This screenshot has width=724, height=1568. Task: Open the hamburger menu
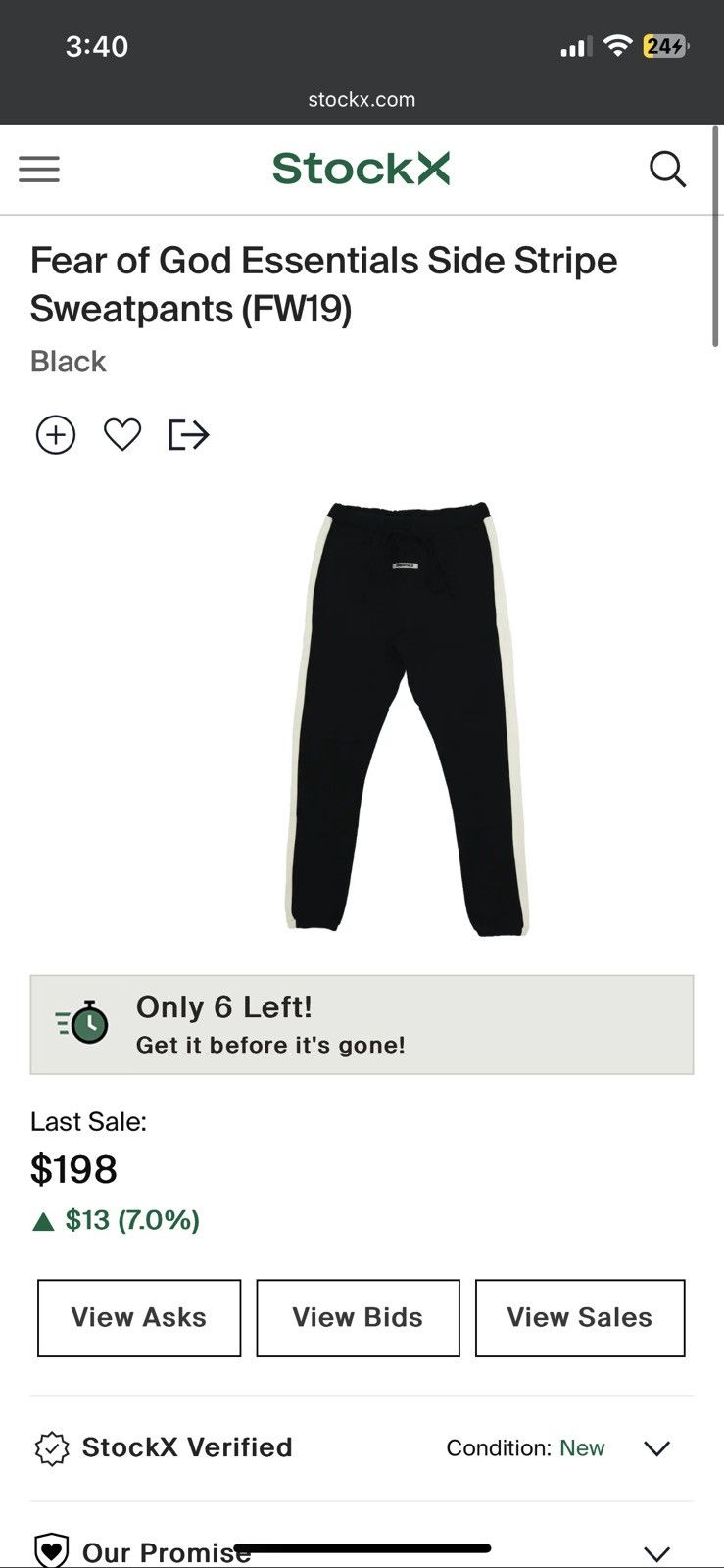39,170
